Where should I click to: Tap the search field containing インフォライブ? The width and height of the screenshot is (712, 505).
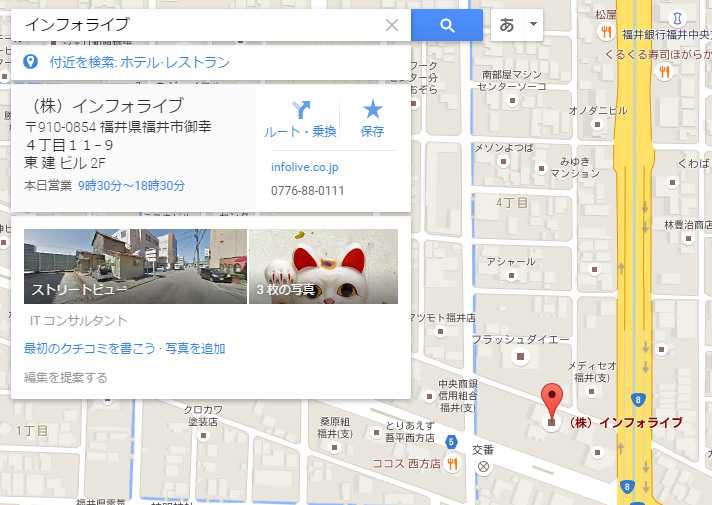coord(200,25)
